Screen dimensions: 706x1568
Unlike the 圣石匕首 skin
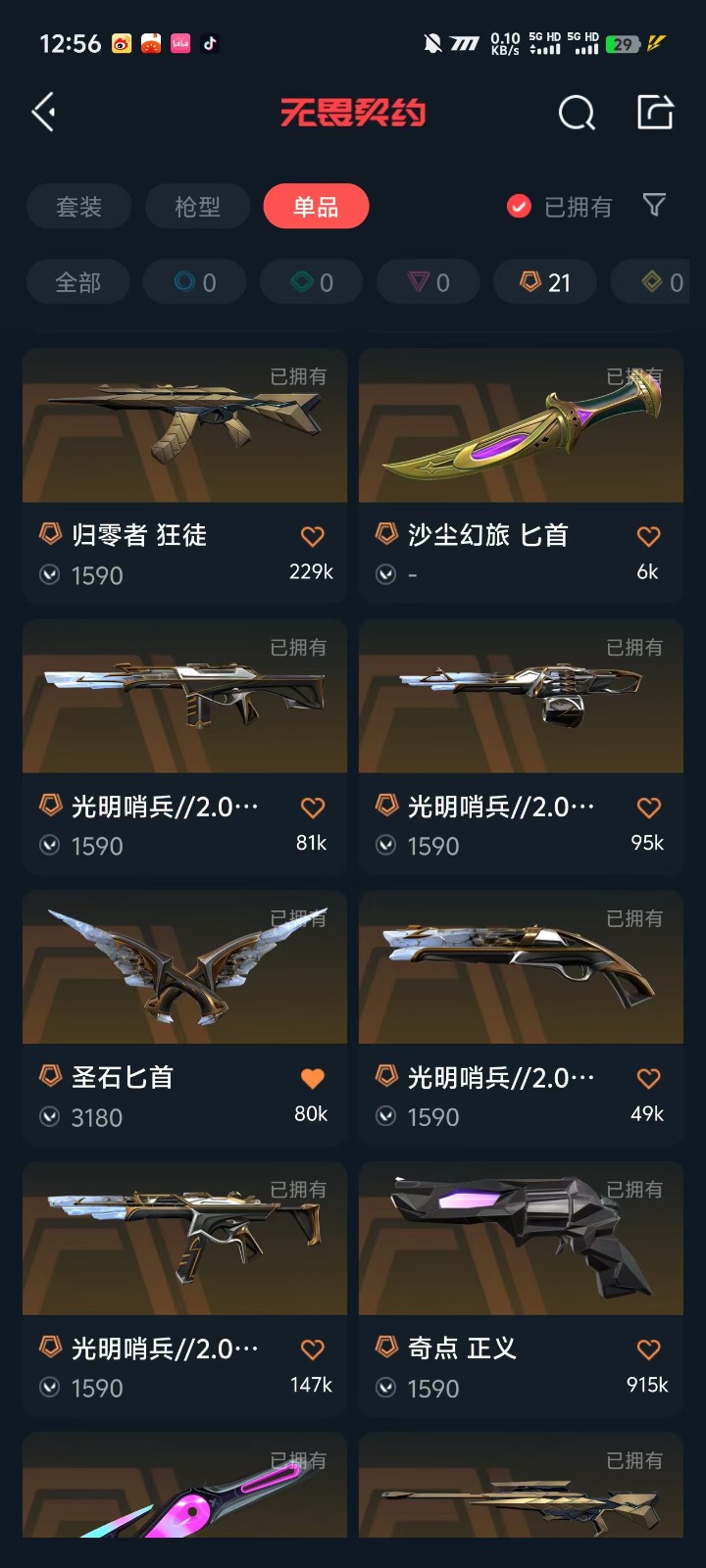pyautogui.click(x=313, y=1078)
